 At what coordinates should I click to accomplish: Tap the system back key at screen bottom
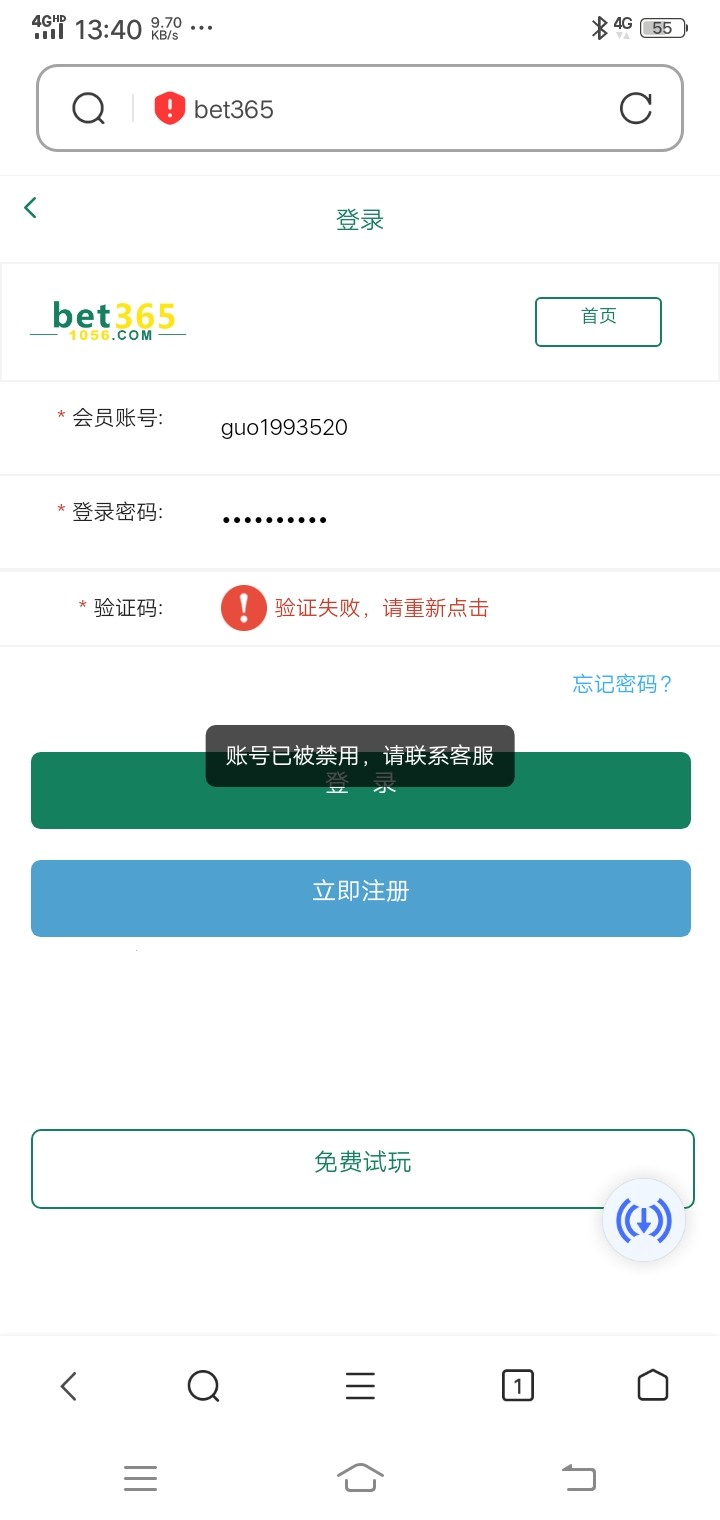pos(578,1478)
